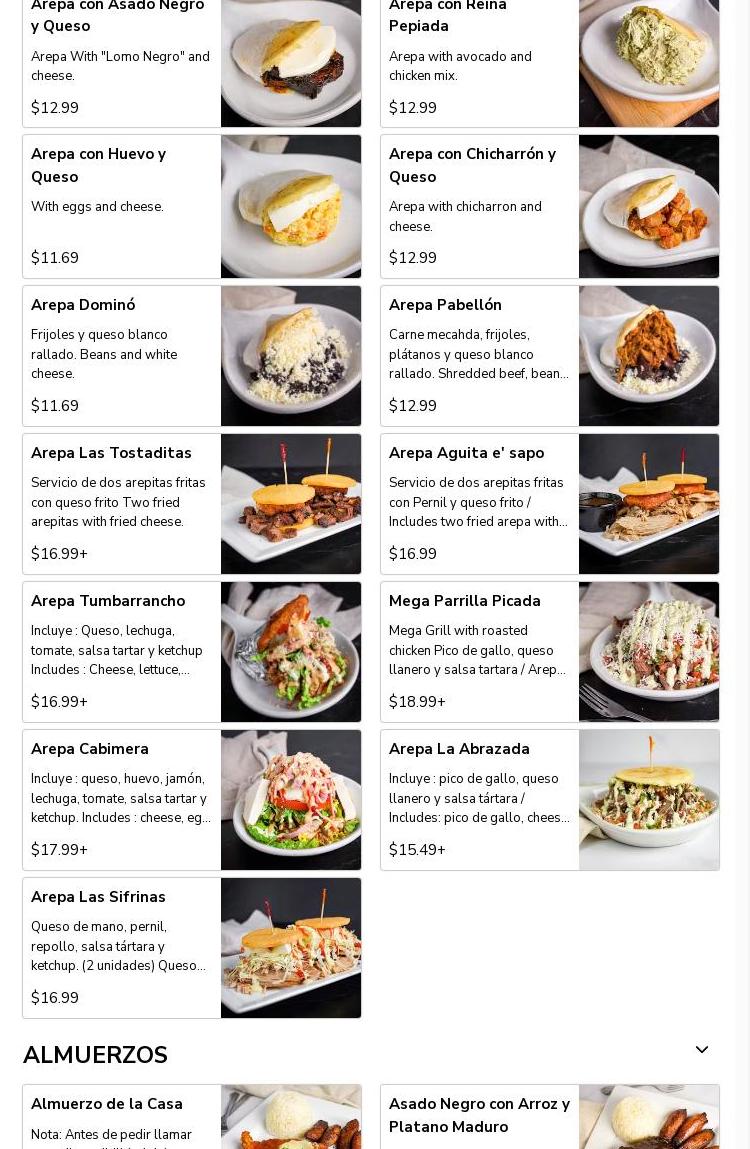The image size is (750, 1149).
Task: Select Arepa Las Tostaditas
Action: click(x=191, y=504)
